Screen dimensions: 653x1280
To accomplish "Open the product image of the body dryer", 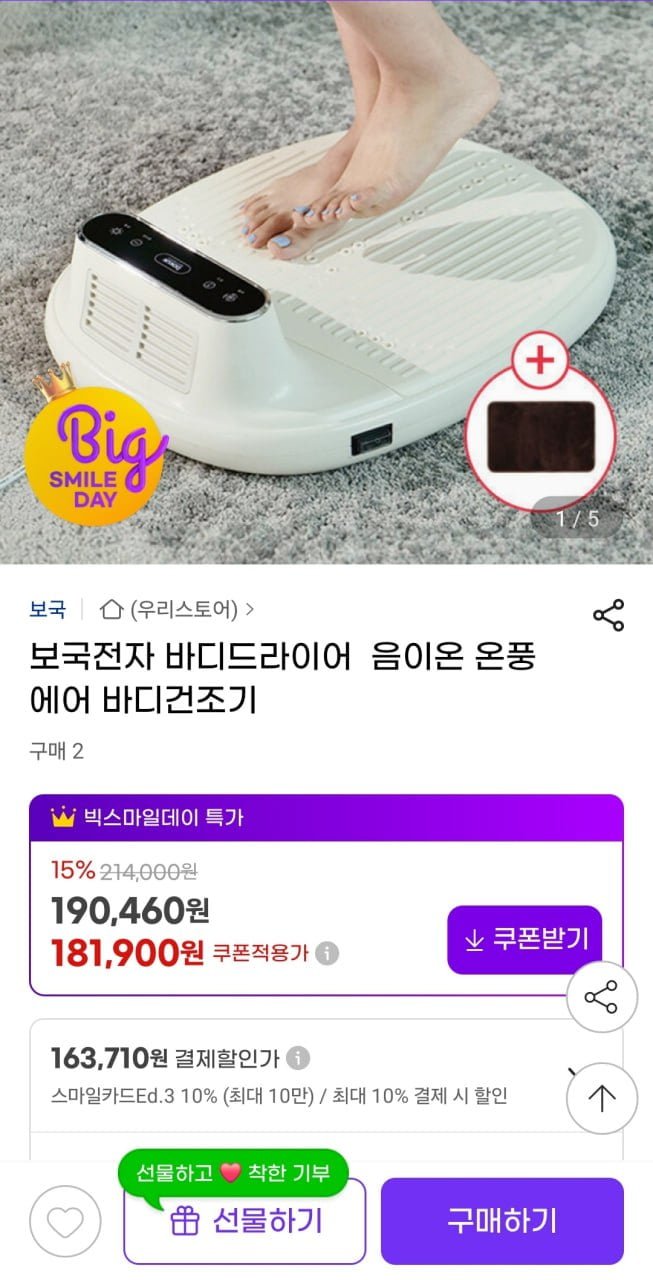I will [326, 280].
